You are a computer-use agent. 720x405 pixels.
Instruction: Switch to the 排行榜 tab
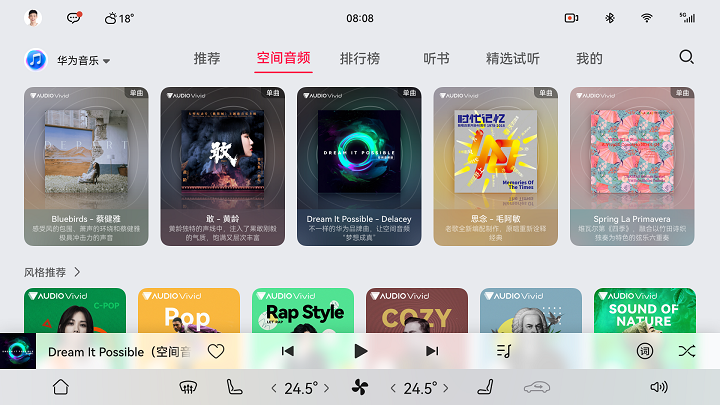pos(360,59)
